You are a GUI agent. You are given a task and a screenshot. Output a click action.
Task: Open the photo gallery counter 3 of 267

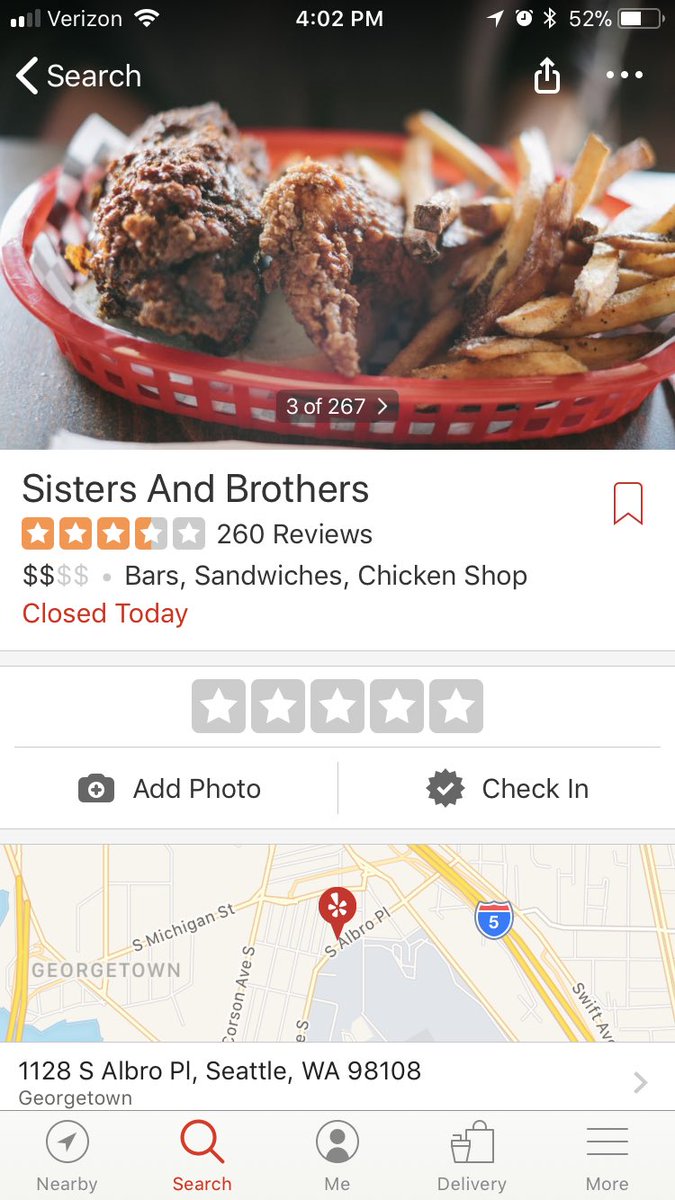(337, 406)
